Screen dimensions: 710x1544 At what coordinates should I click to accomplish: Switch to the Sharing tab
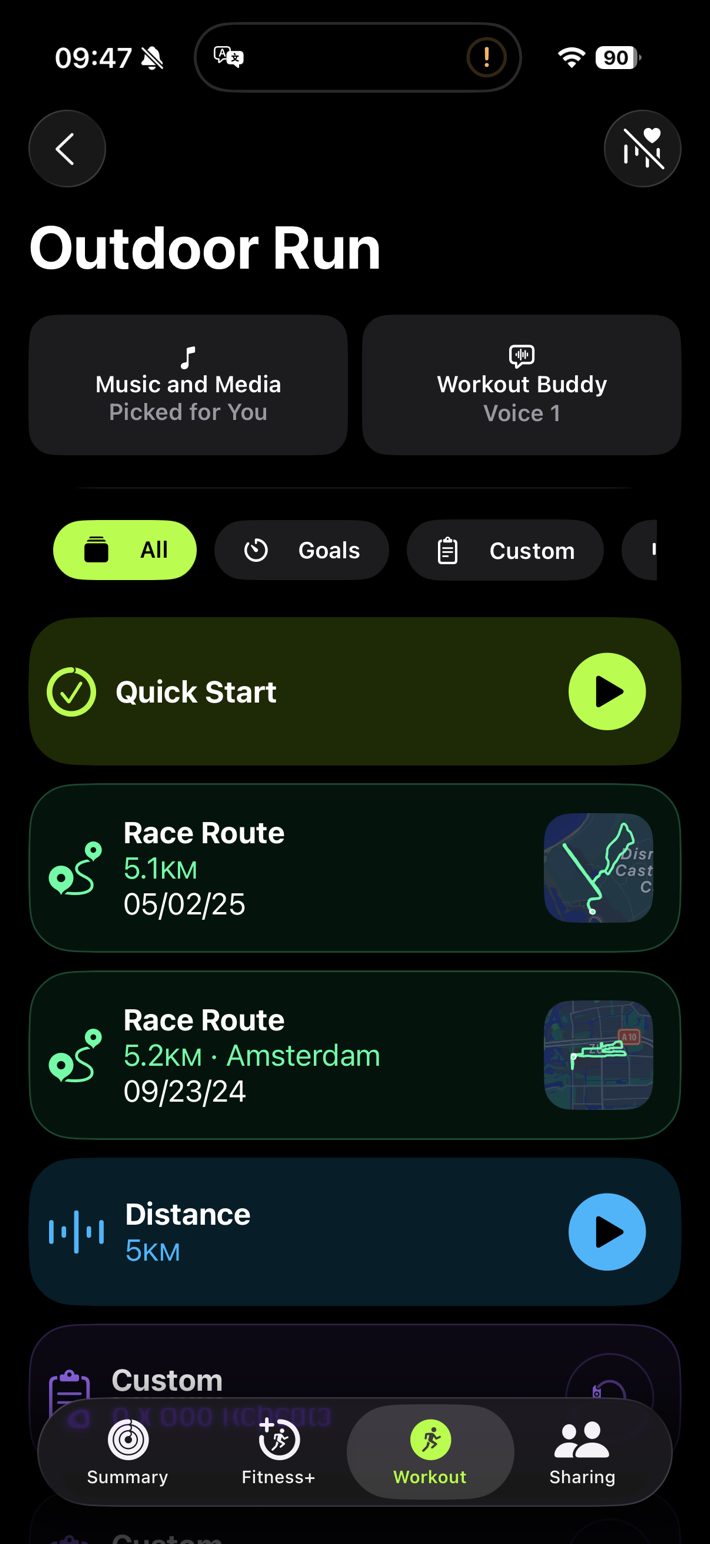point(582,1452)
